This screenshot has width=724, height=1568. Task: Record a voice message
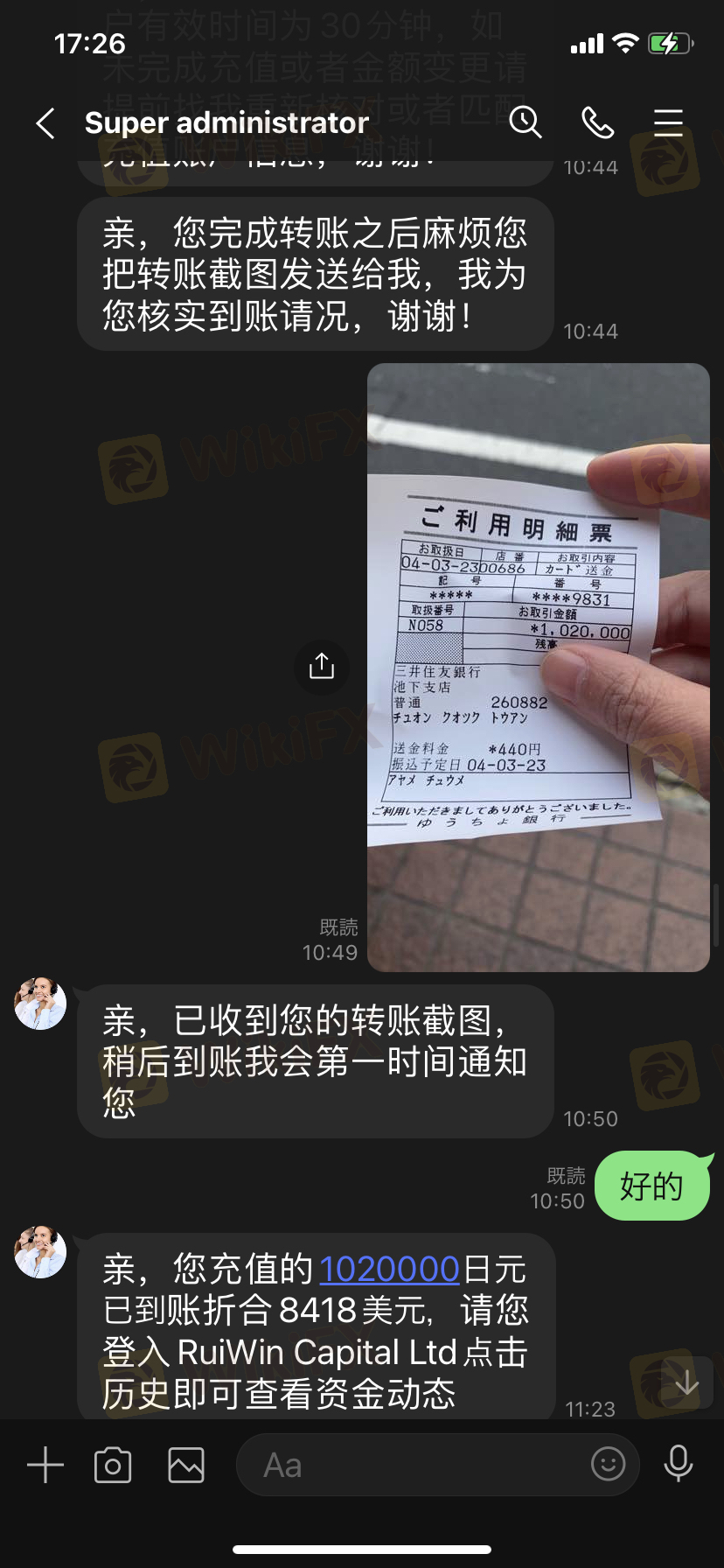coord(679,1463)
